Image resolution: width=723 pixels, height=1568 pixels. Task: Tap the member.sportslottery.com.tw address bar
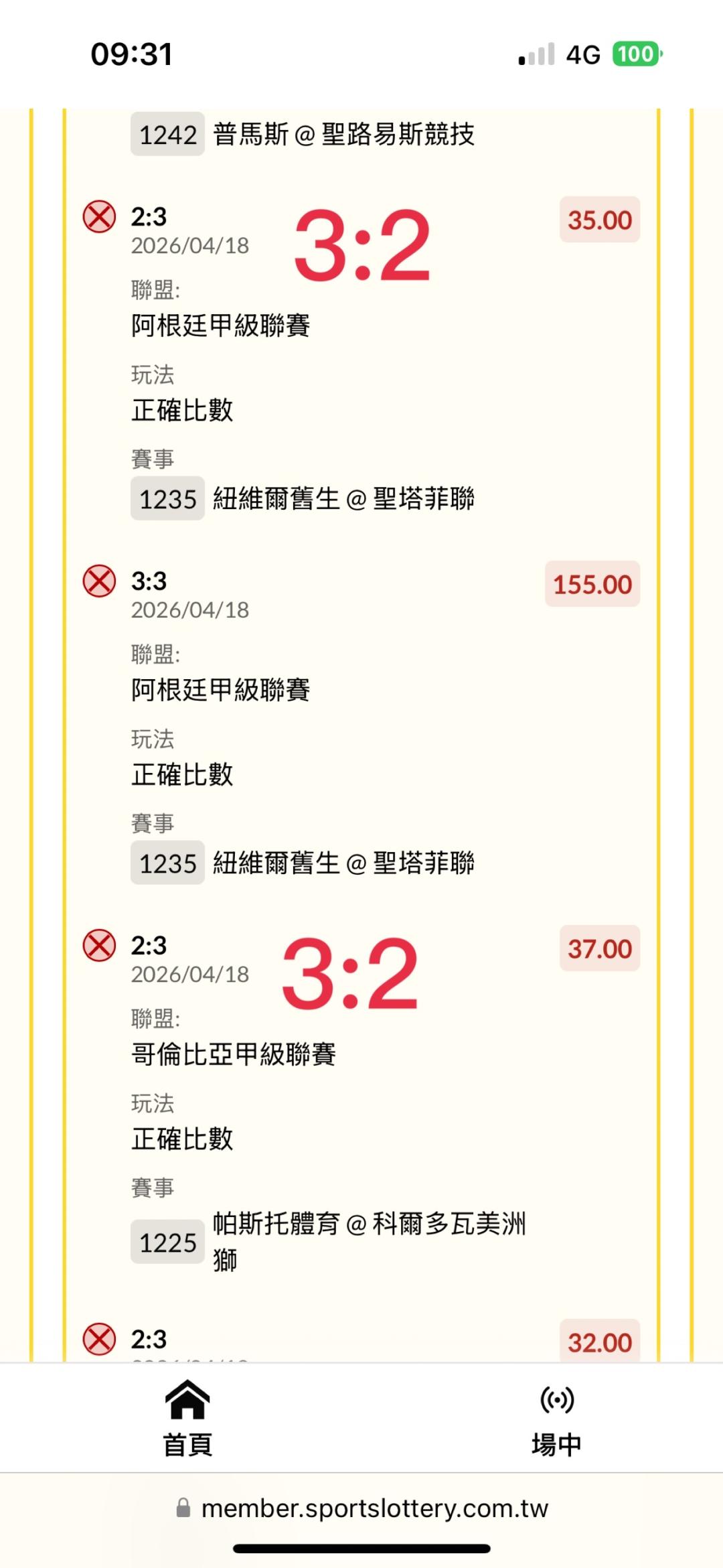click(x=362, y=1508)
